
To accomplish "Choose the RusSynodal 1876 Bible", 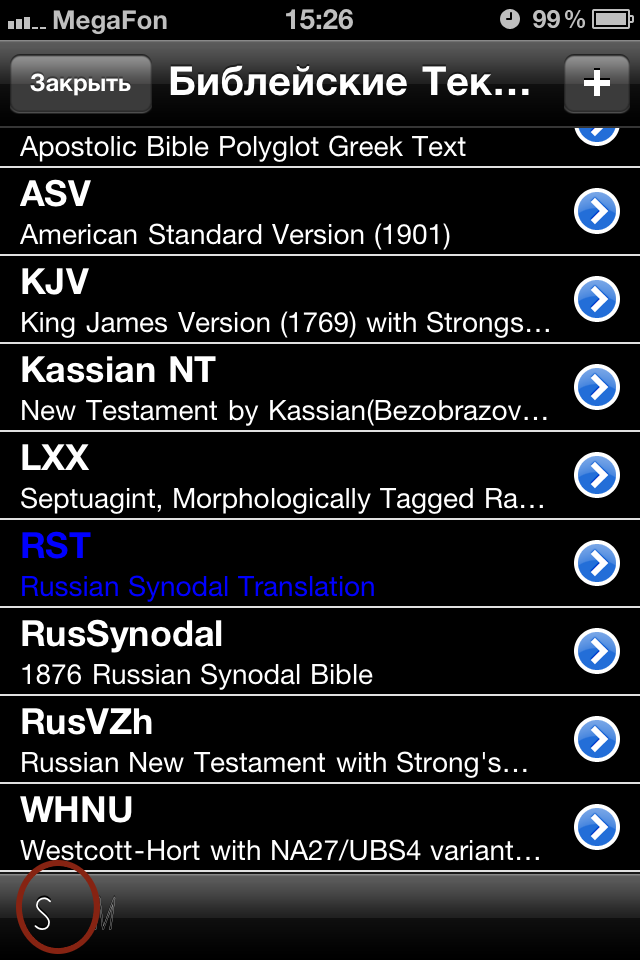I will (280, 652).
